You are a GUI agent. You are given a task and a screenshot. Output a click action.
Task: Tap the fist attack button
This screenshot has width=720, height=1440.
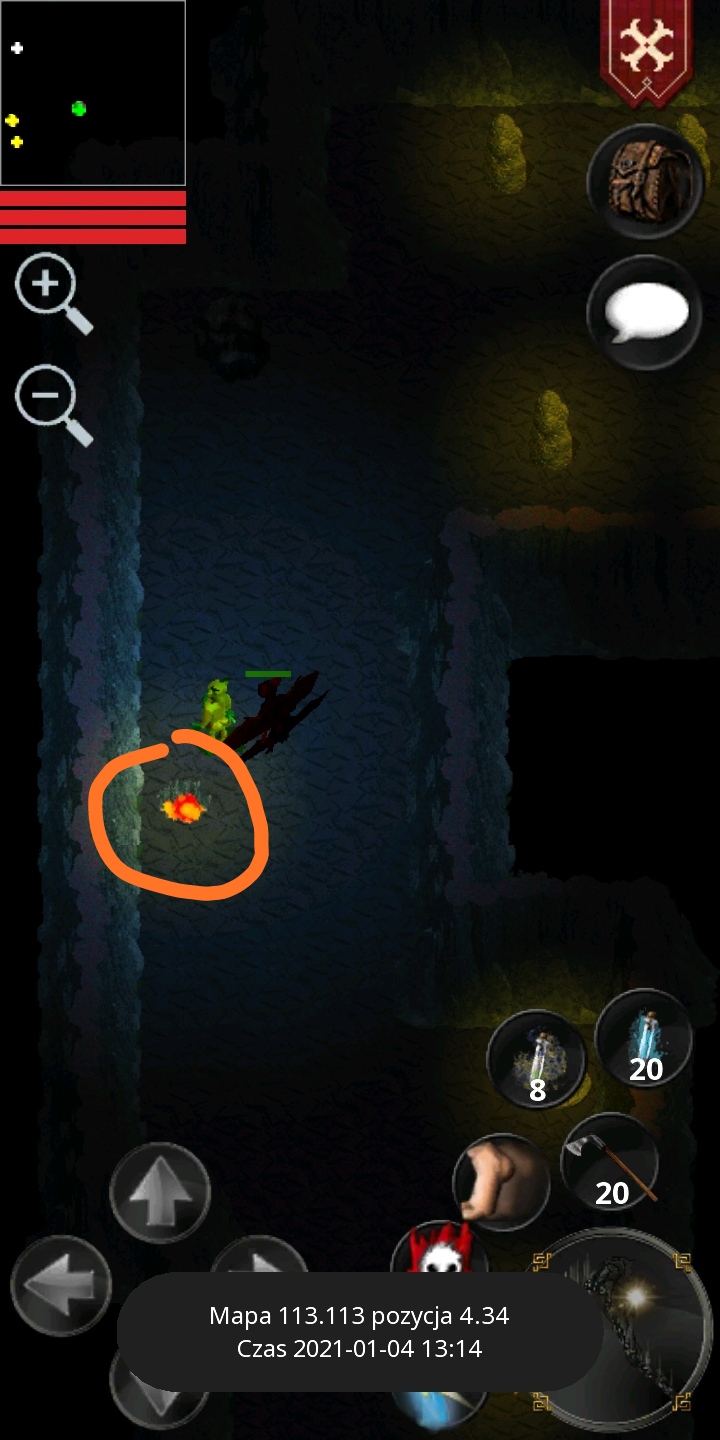click(x=502, y=1182)
